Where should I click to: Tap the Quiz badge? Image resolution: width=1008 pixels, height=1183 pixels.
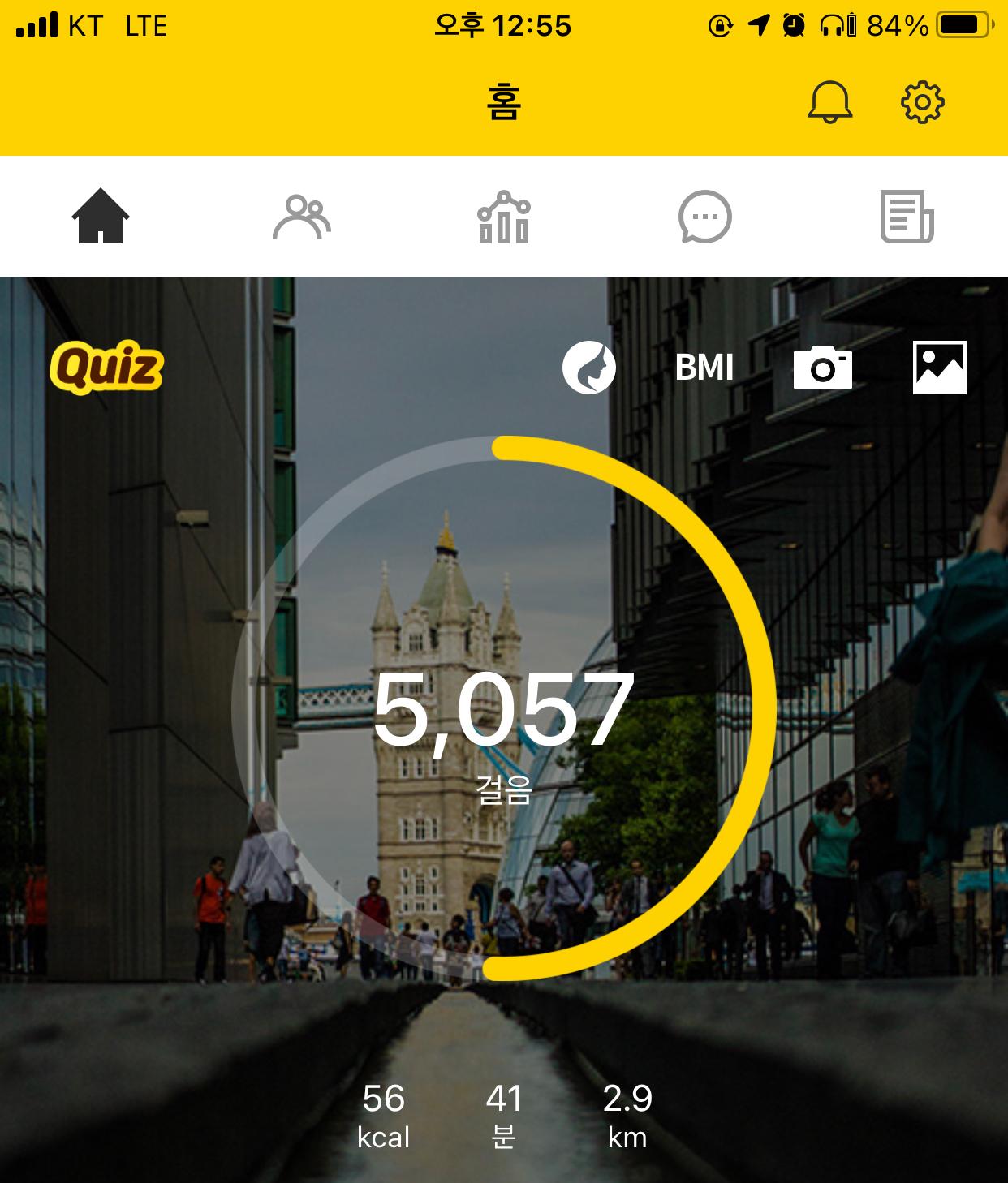[106, 368]
